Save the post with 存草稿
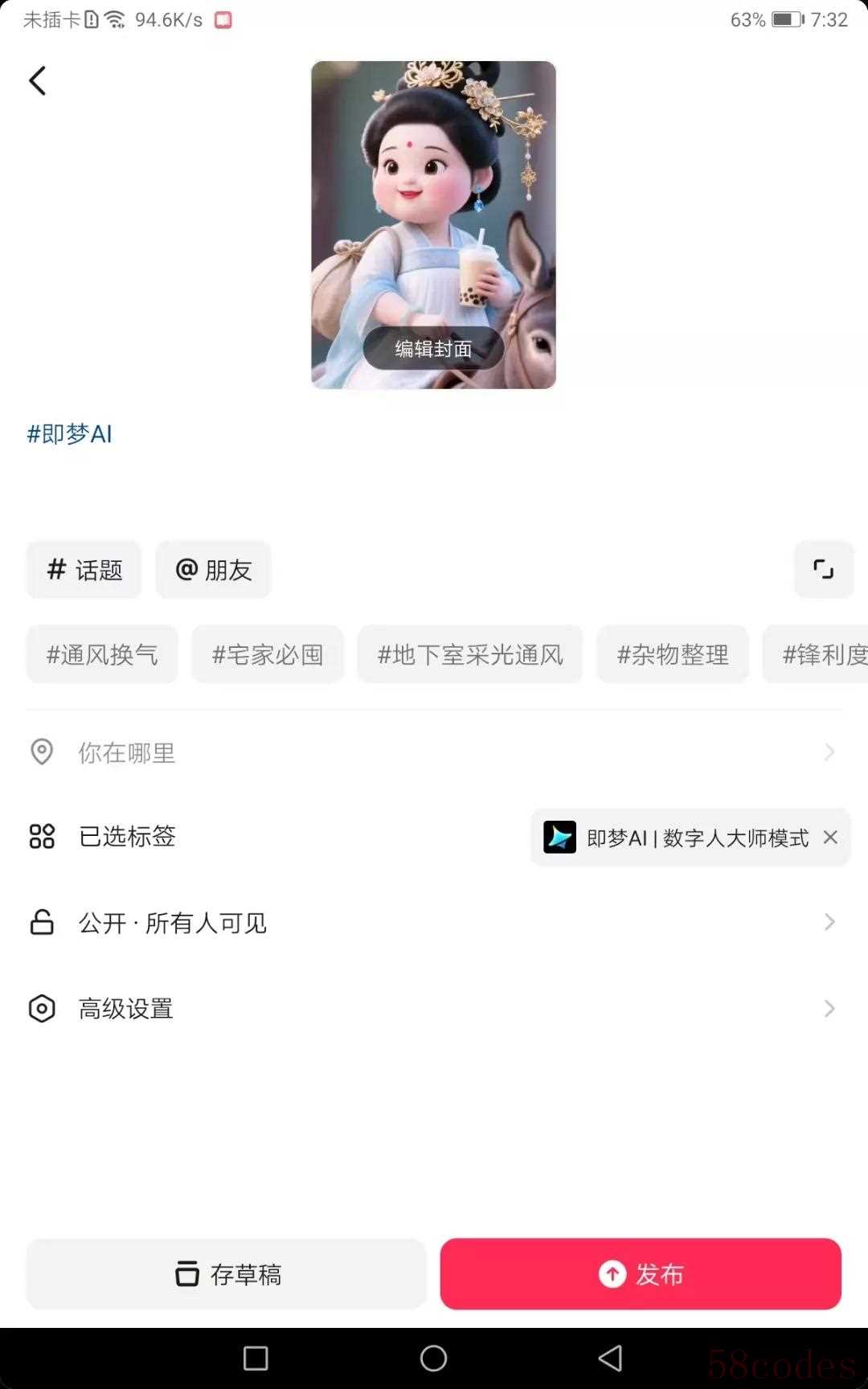Viewport: 868px width, 1389px height. pyautogui.click(x=227, y=1274)
